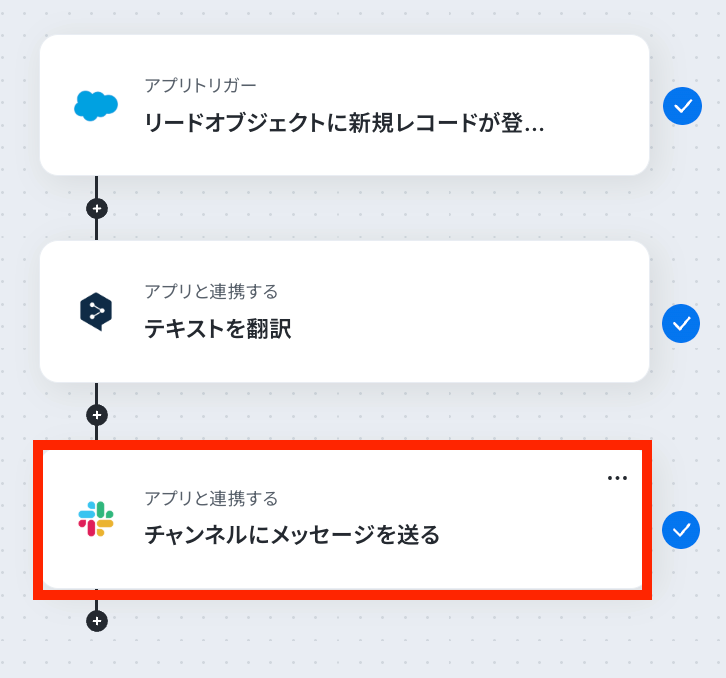
Task: Add a step below the Slack message card
Action: click(96, 621)
